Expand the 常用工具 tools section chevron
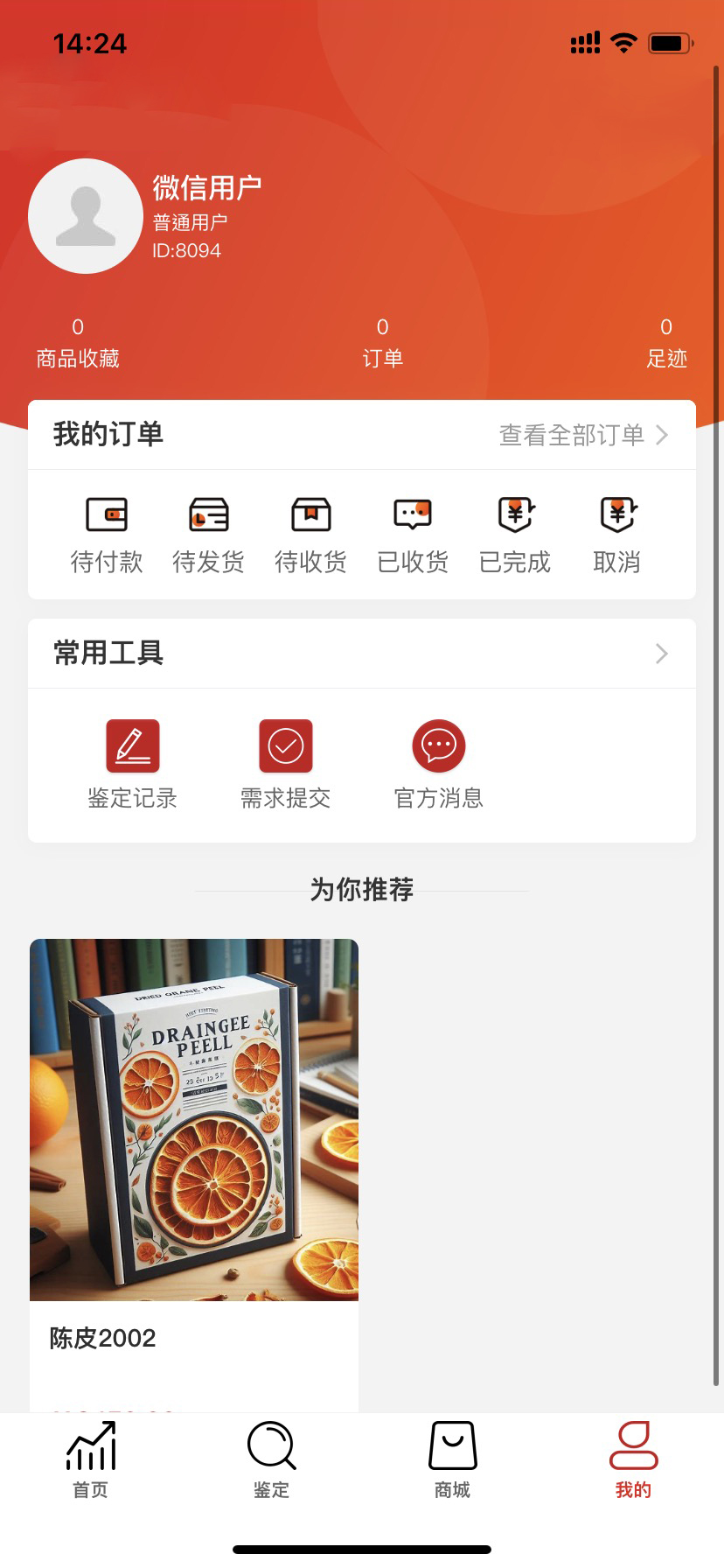724x1568 pixels. [x=662, y=654]
